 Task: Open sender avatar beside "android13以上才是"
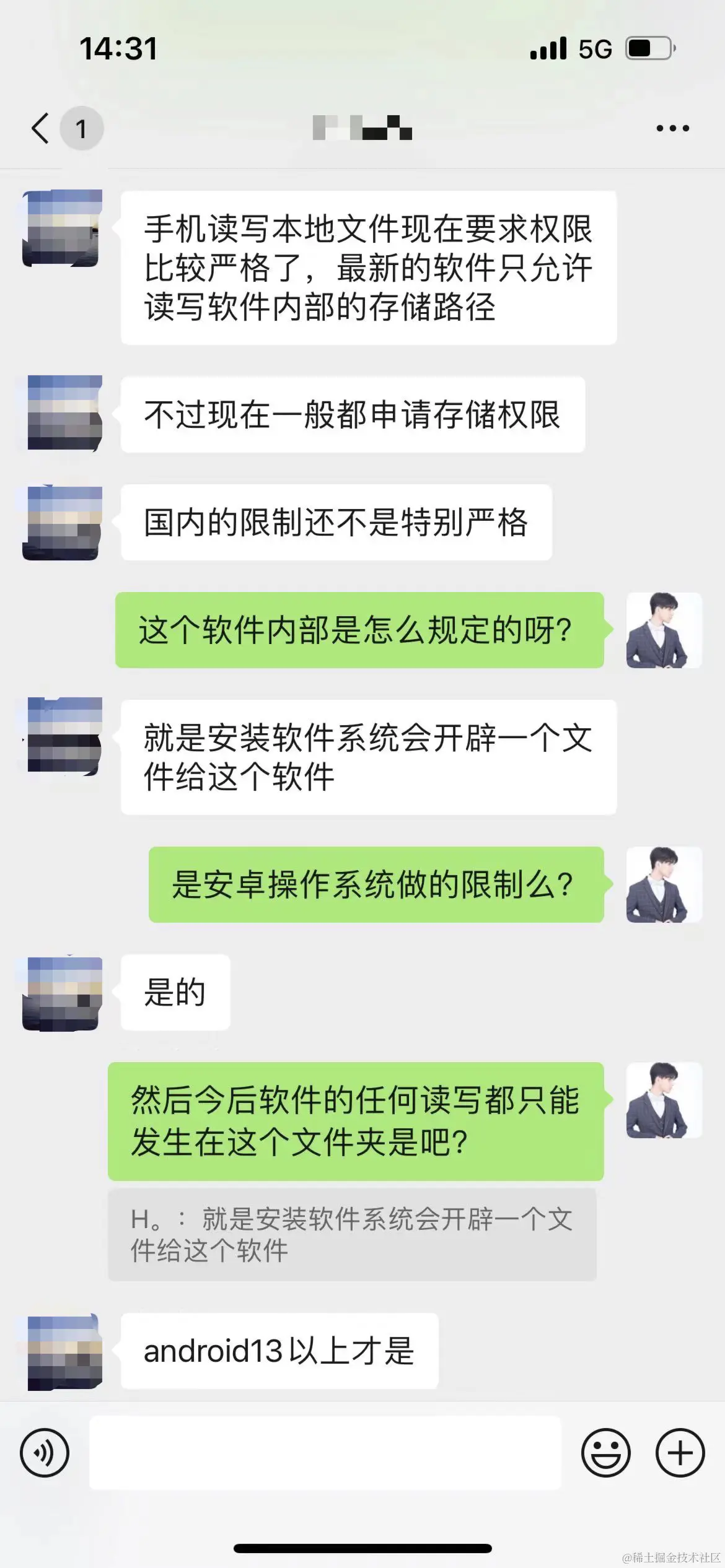click(63, 1351)
